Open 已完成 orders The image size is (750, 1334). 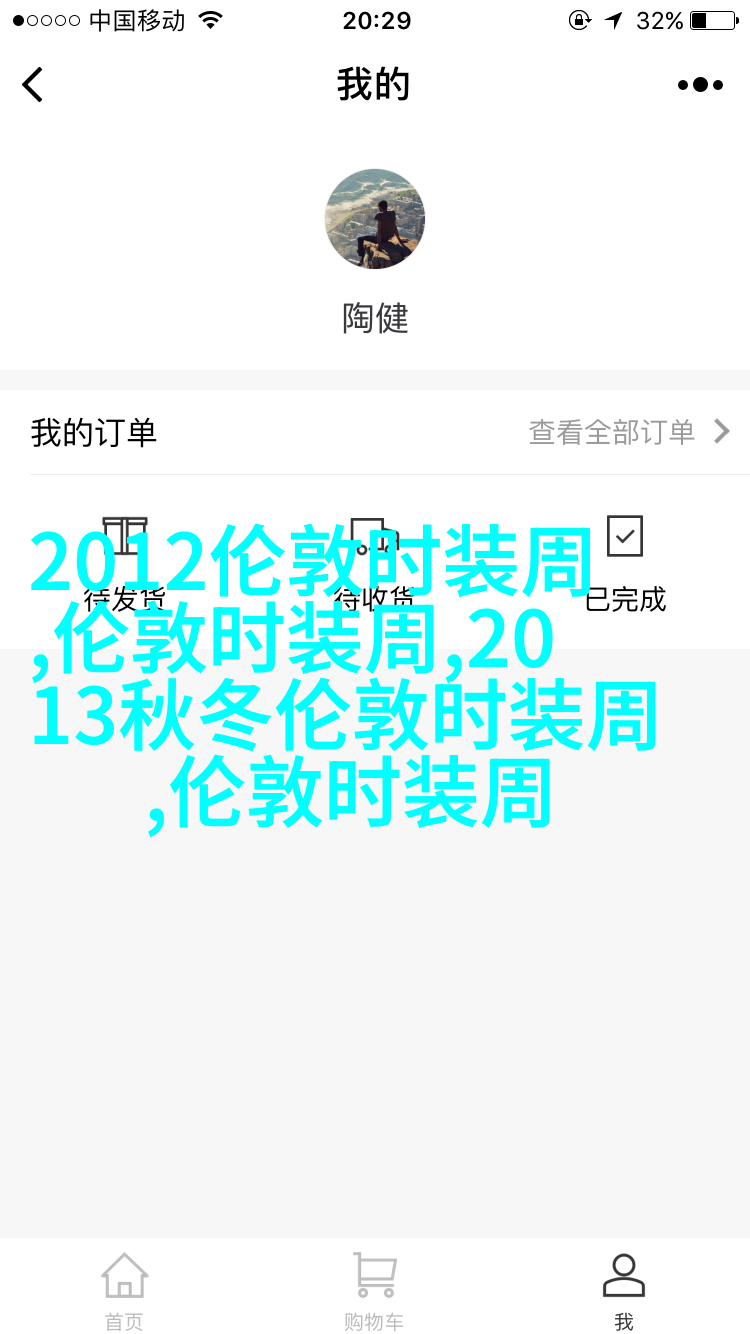pos(625,562)
